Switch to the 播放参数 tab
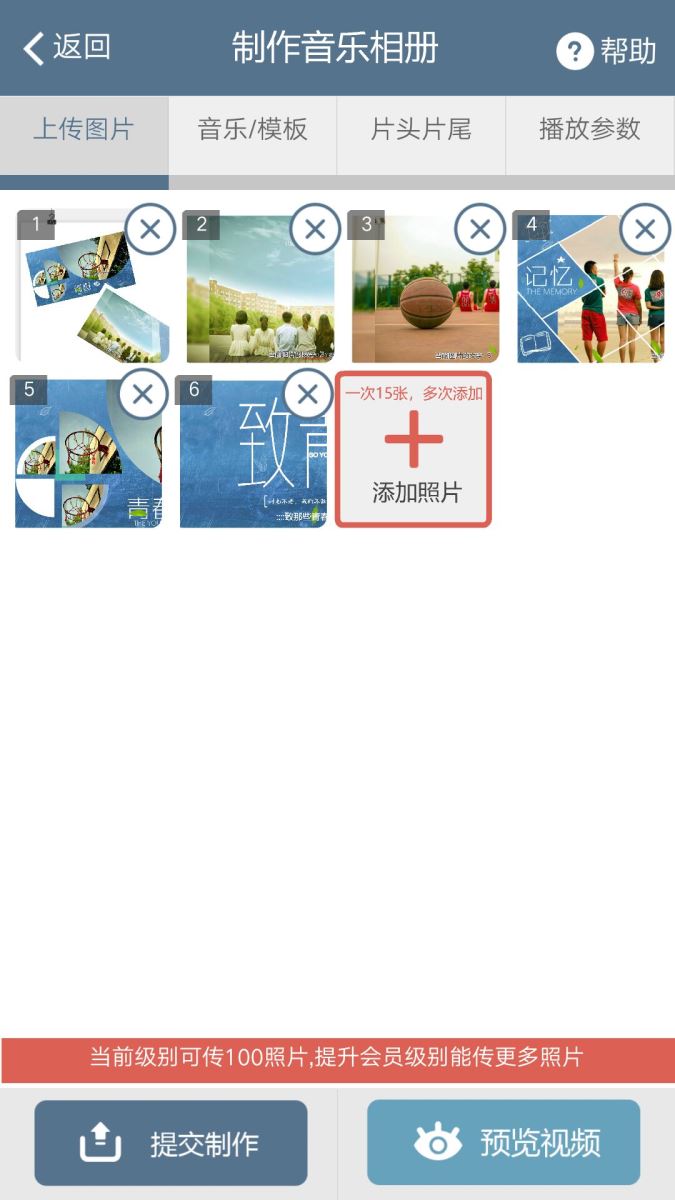Image resolution: width=675 pixels, height=1200 pixels. pyautogui.click(x=590, y=130)
